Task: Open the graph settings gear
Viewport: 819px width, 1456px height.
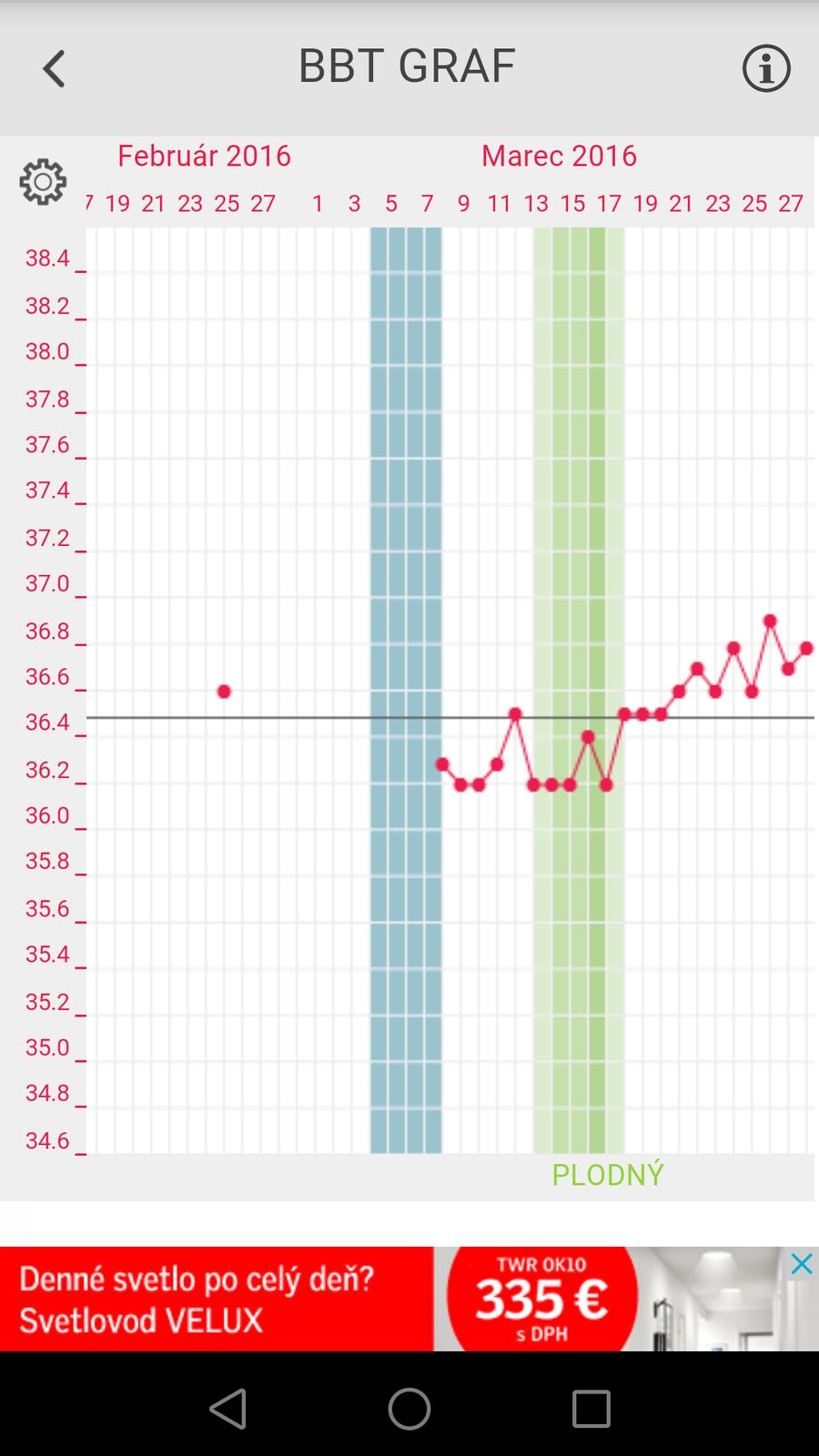Action: pos(43,182)
